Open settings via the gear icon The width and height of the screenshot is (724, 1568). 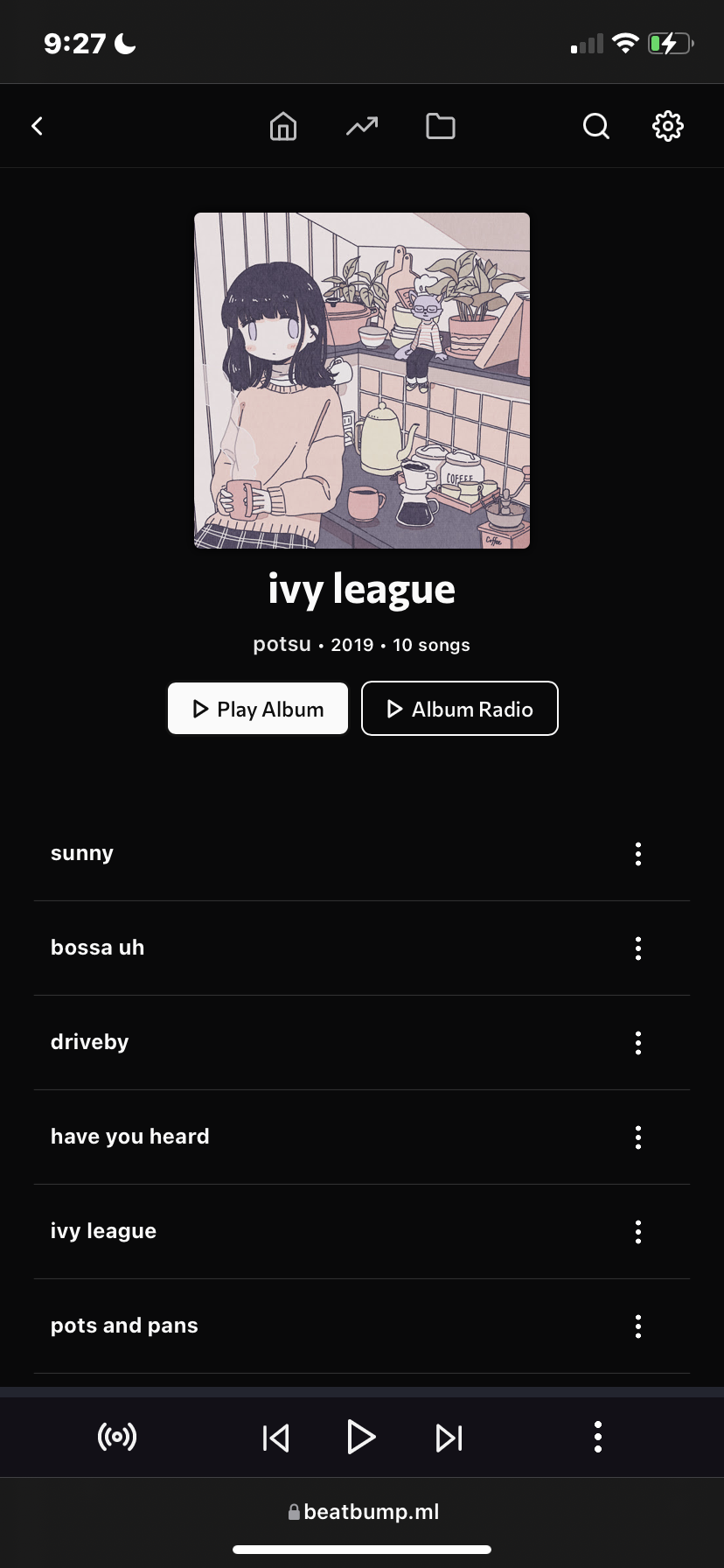(668, 126)
